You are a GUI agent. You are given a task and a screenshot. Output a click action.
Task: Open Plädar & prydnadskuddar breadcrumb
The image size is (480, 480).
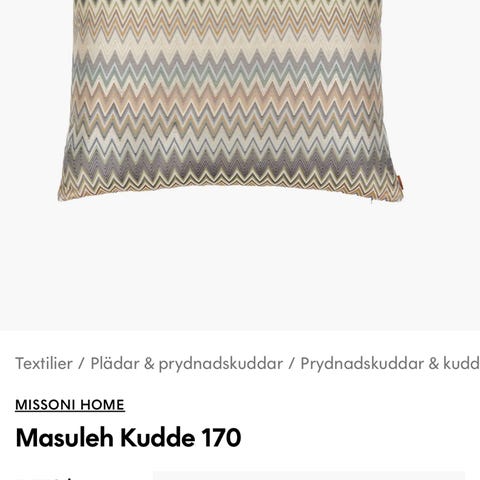(x=187, y=364)
